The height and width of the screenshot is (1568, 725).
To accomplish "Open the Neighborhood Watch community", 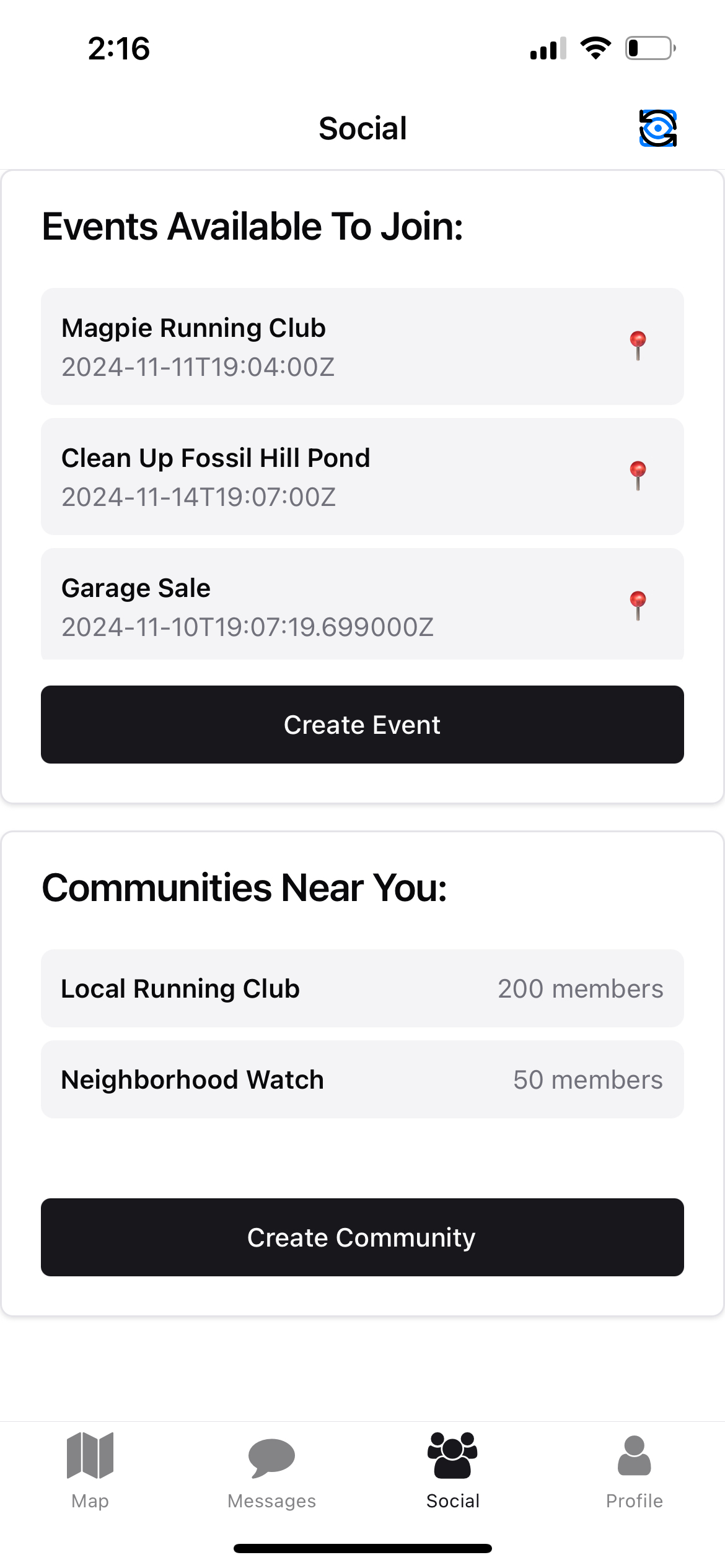I will click(362, 1079).
